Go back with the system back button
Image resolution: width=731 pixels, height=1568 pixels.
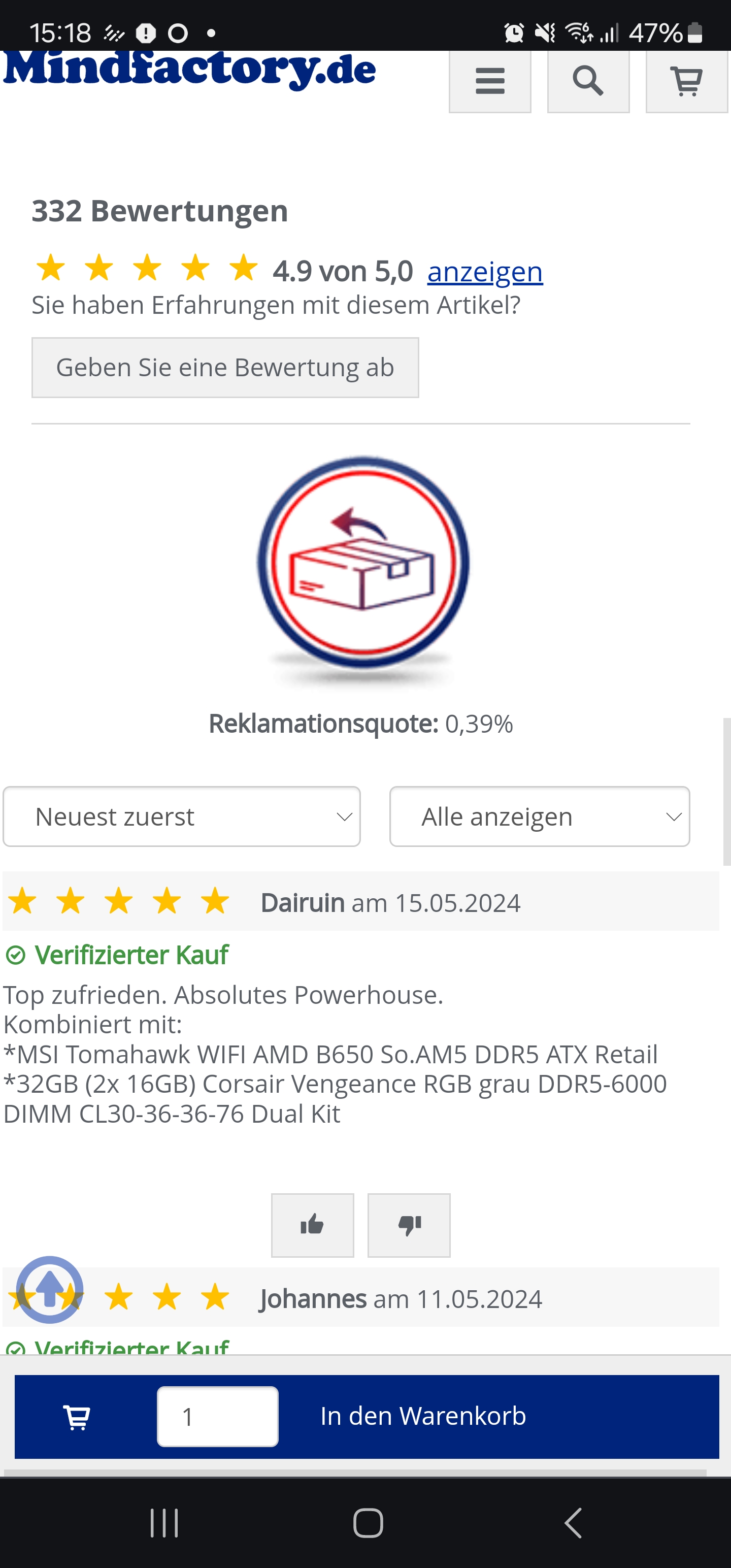click(x=573, y=1523)
